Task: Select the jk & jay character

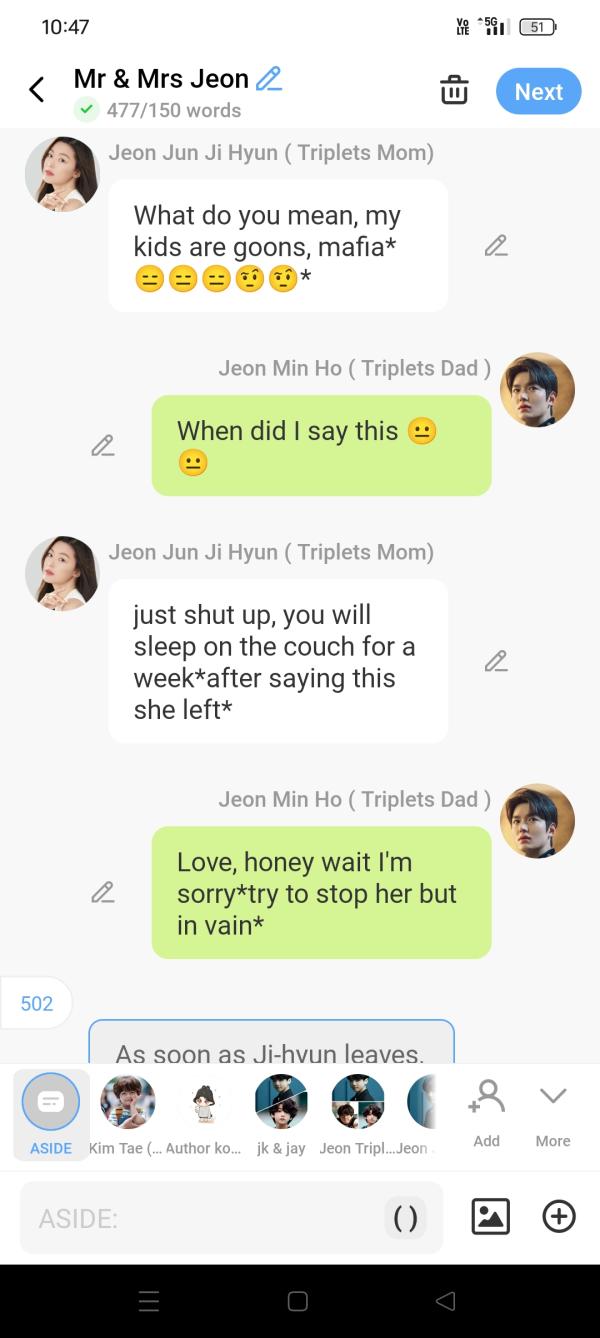Action: click(x=281, y=1114)
